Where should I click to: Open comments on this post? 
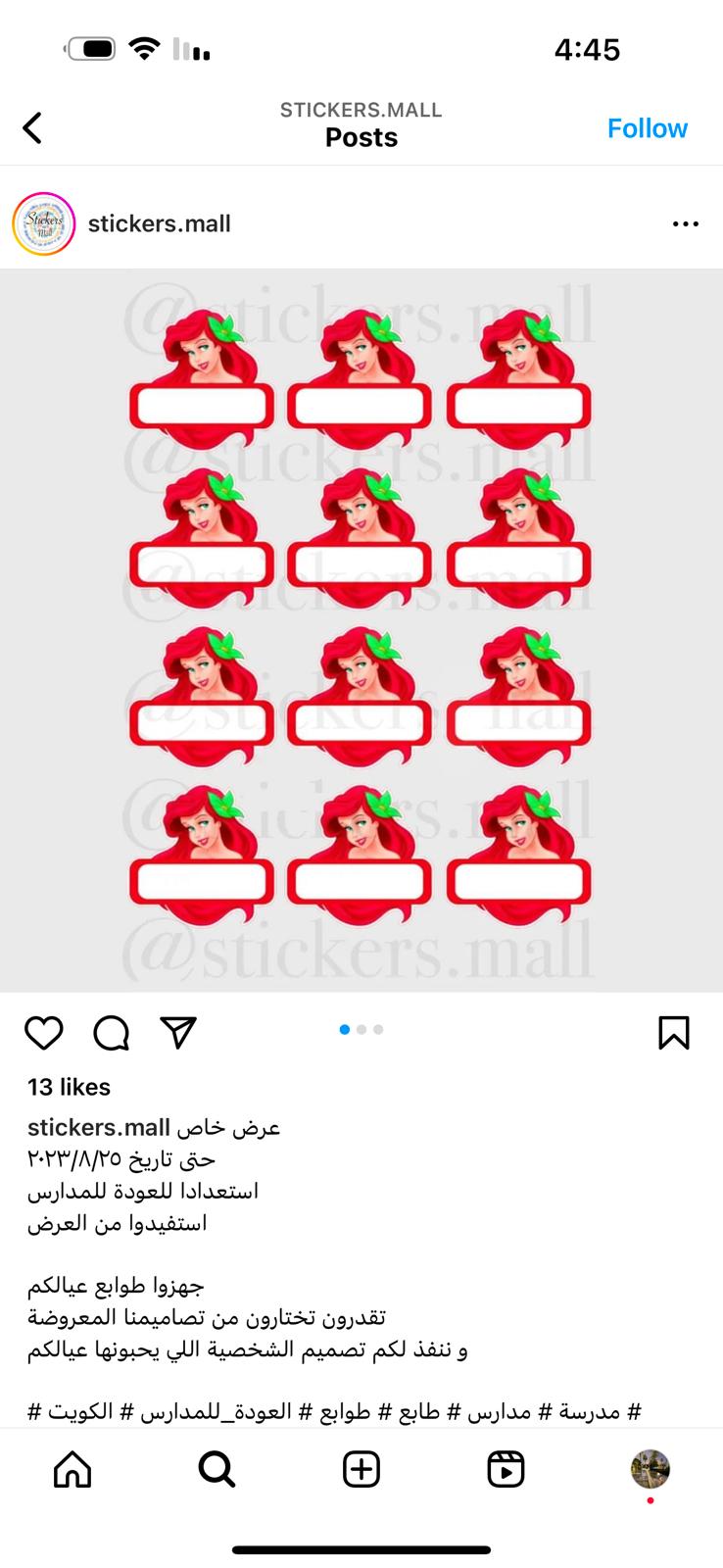112,1033
